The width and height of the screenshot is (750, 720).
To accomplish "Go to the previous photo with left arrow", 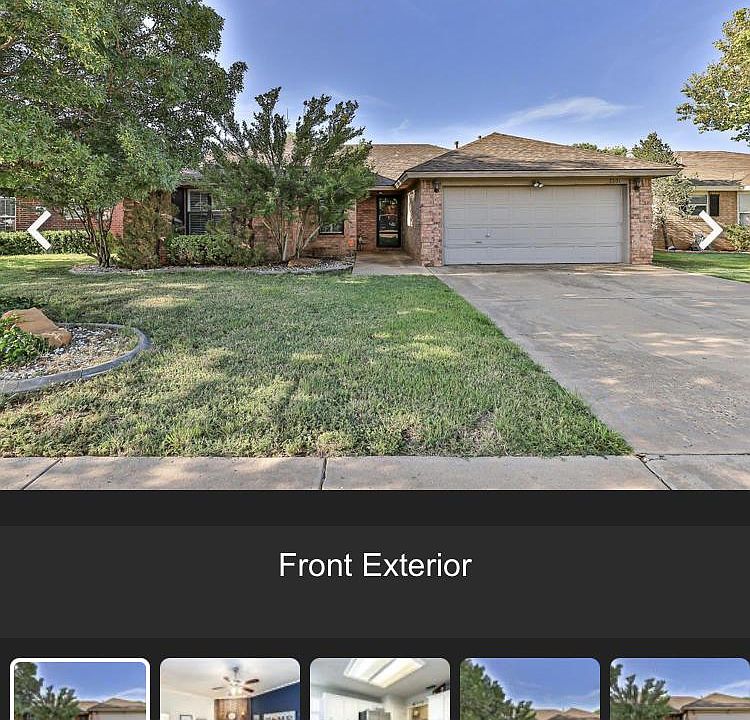I will (x=39, y=230).
